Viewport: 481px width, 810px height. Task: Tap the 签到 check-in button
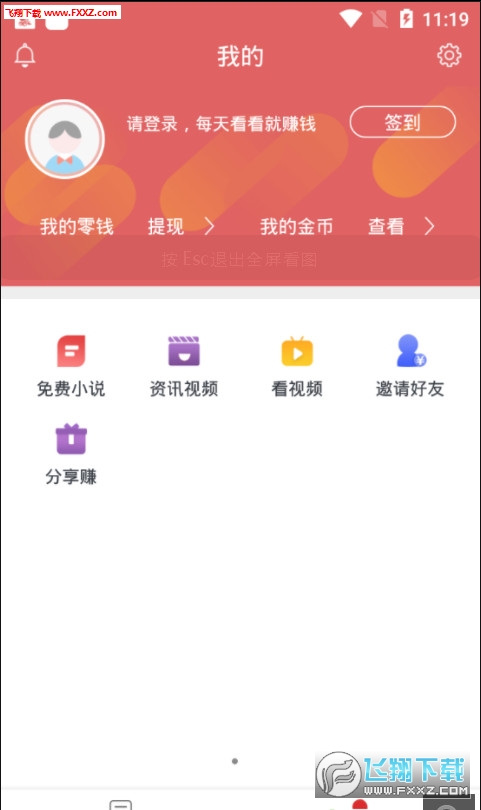point(403,122)
